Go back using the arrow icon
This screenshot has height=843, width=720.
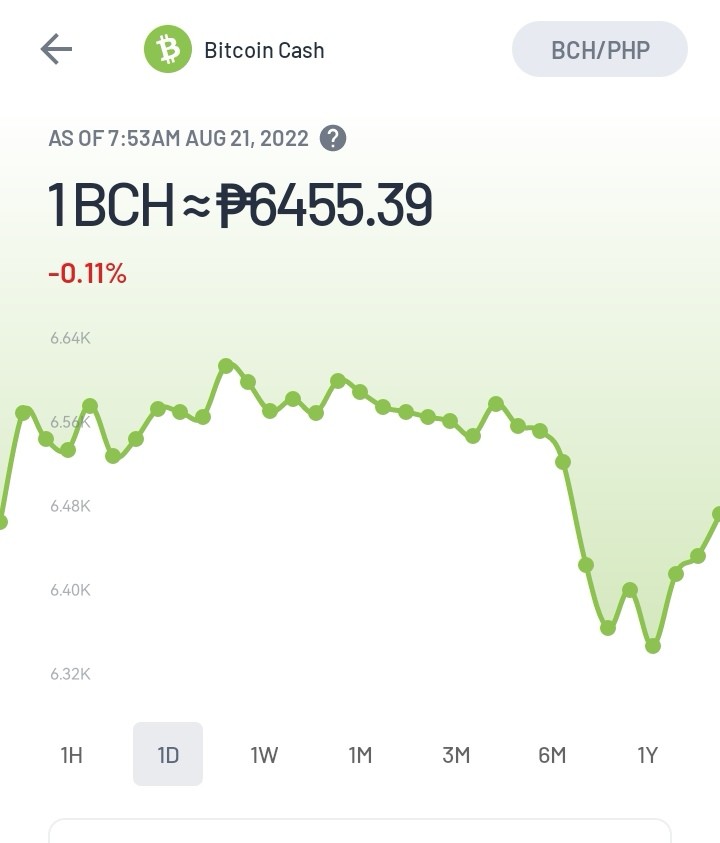[x=56, y=49]
